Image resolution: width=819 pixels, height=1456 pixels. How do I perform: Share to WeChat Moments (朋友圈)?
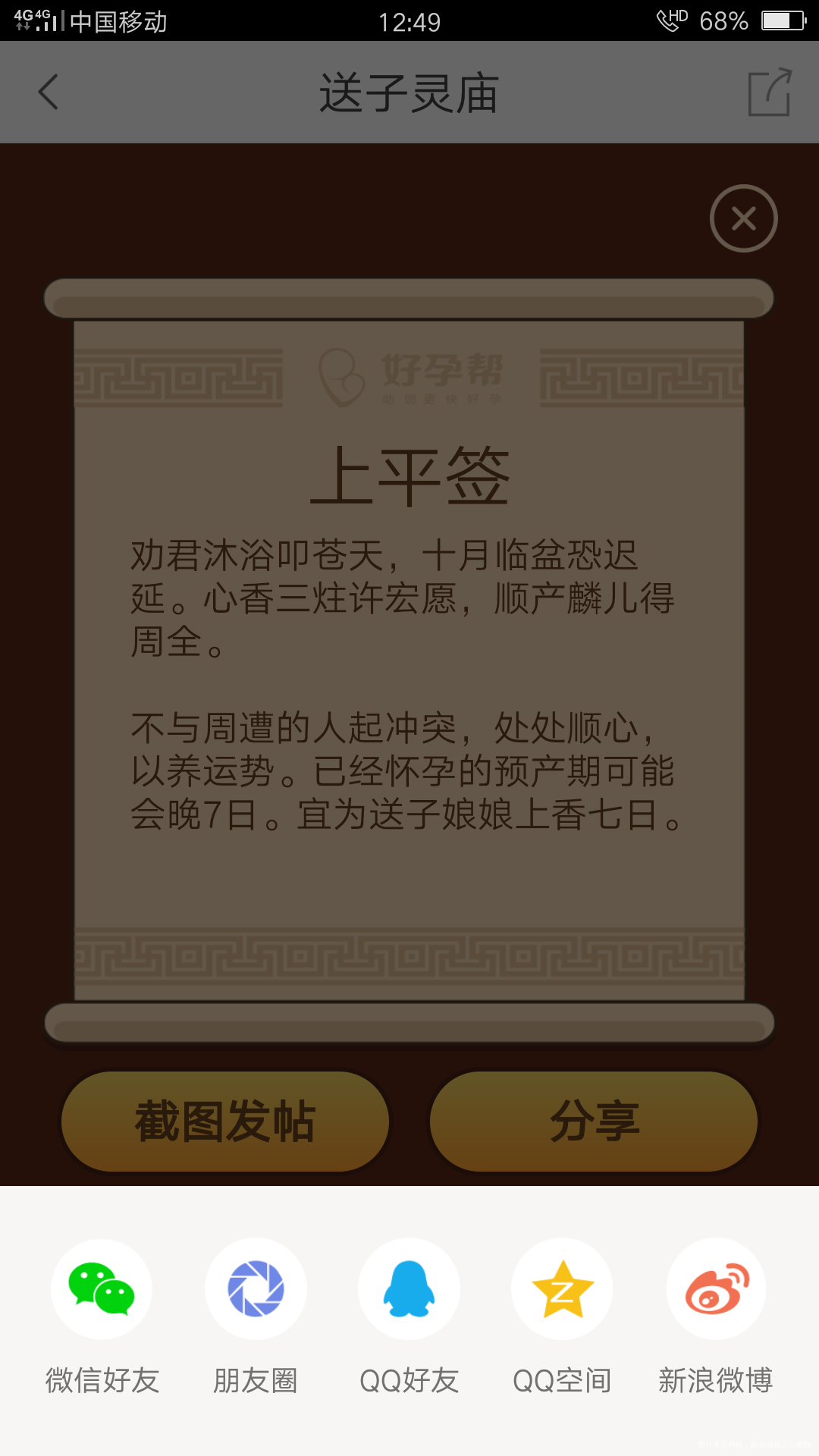256,1288
